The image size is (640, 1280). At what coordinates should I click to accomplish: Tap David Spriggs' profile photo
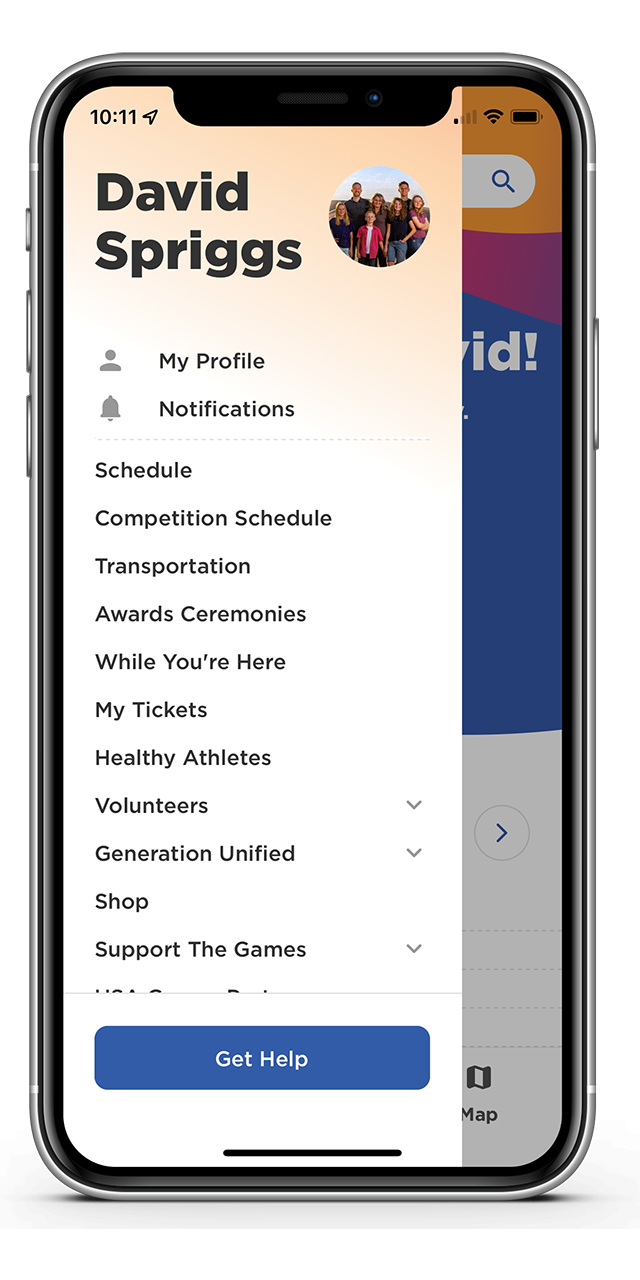coord(380,216)
